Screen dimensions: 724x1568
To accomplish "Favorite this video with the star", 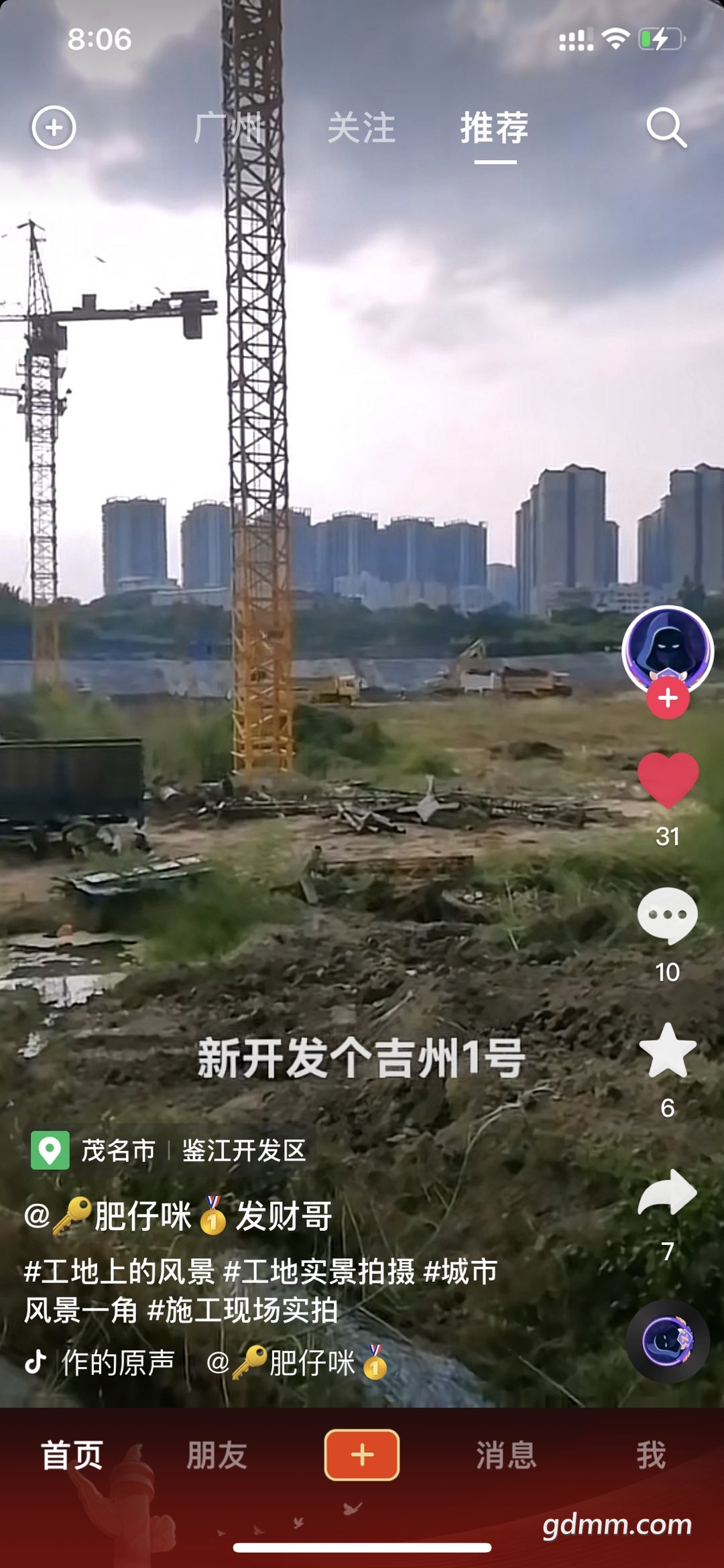I will click(x=668, y=1051).
